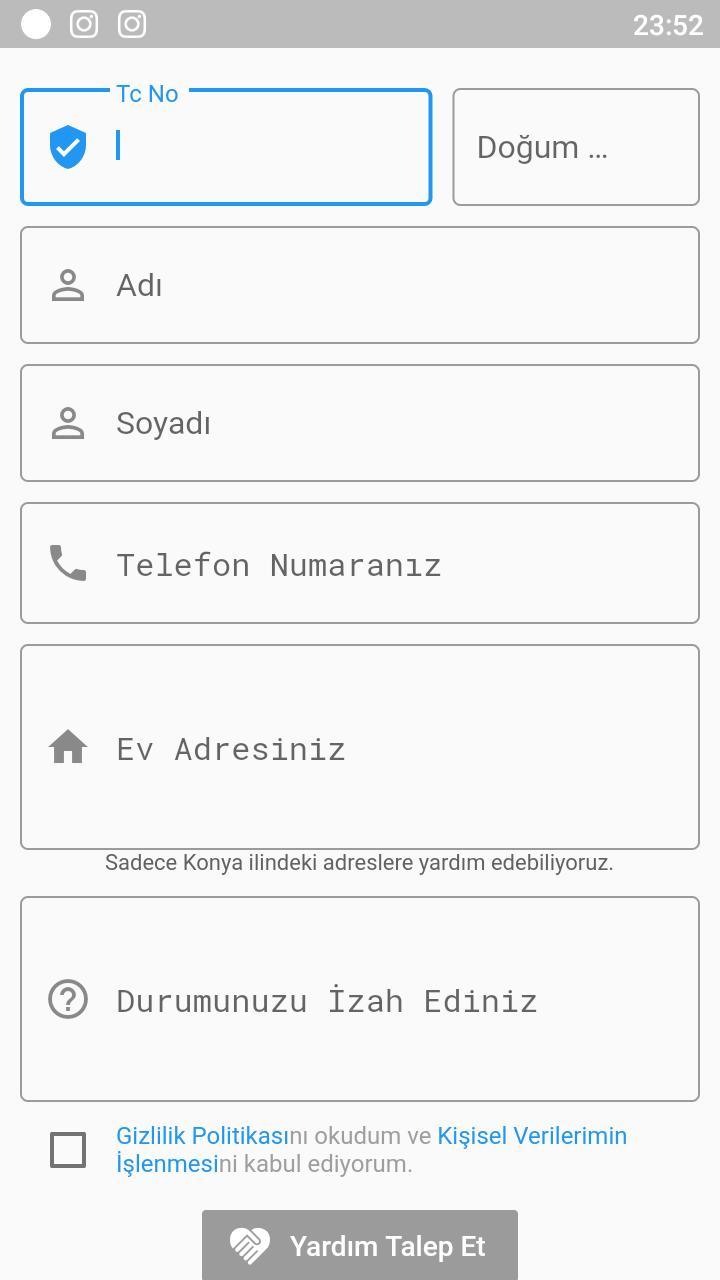Expand the birth date field next to Tc No
This screenshot has width=720, height=1280.
pyautogui.click(x=576, y=146)
